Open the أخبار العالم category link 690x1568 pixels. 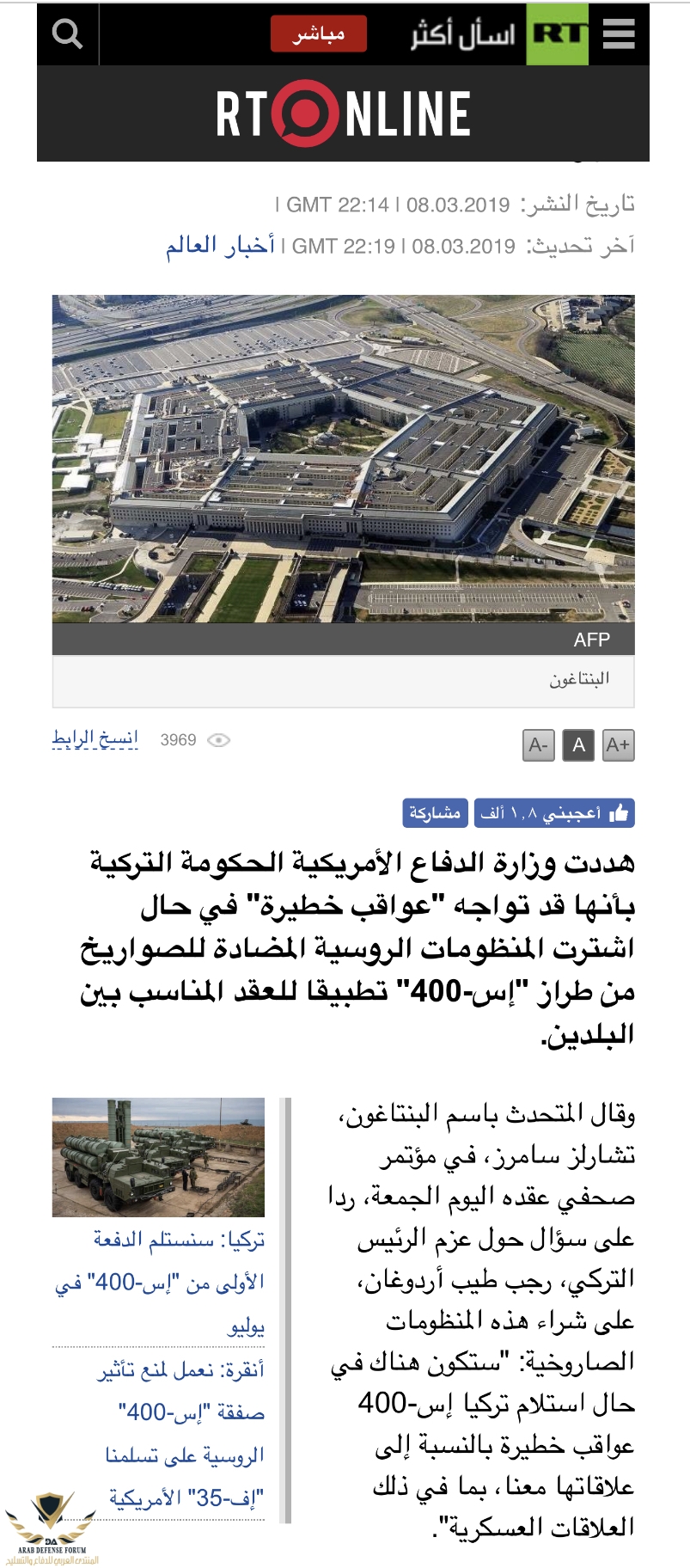tap(220, 246)
